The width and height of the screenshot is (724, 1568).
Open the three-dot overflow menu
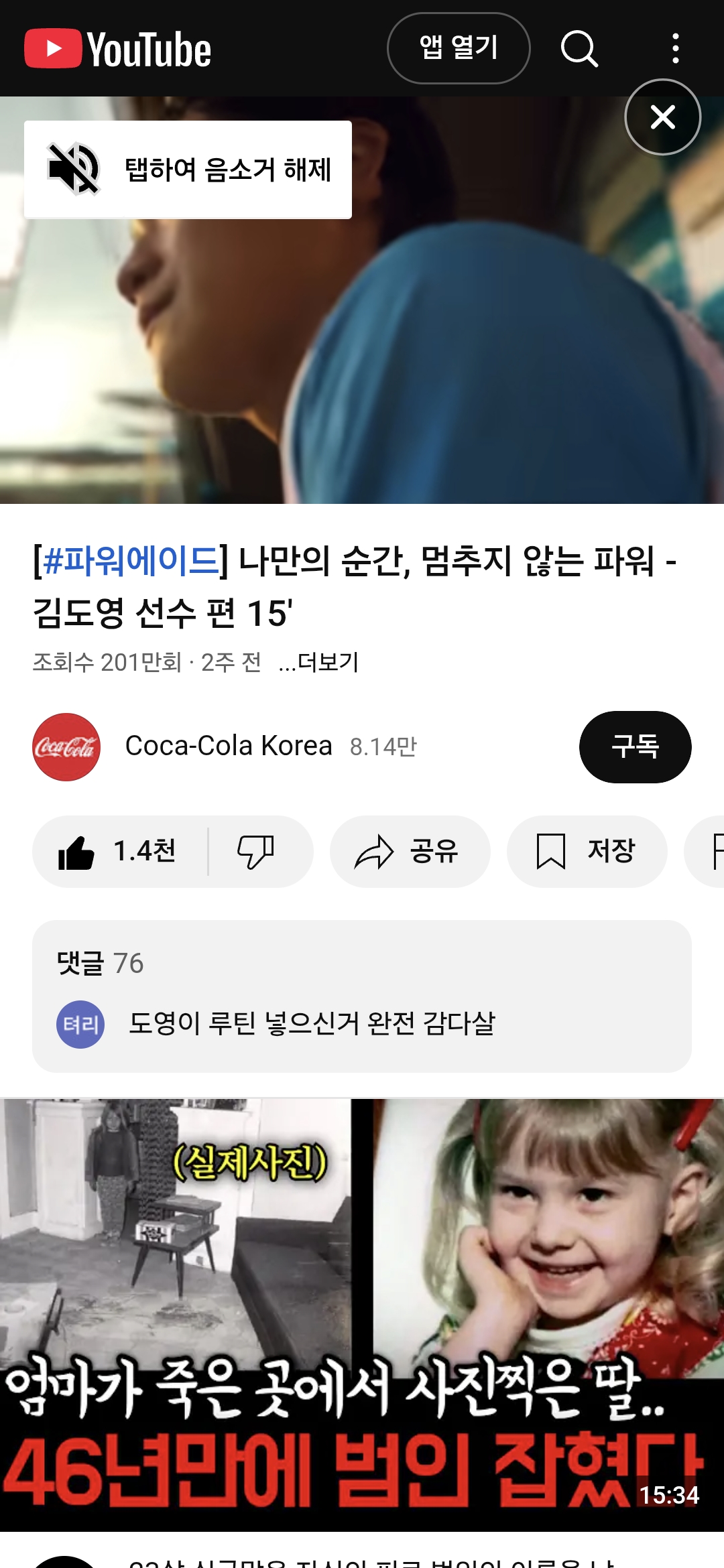tap(675, 48)
